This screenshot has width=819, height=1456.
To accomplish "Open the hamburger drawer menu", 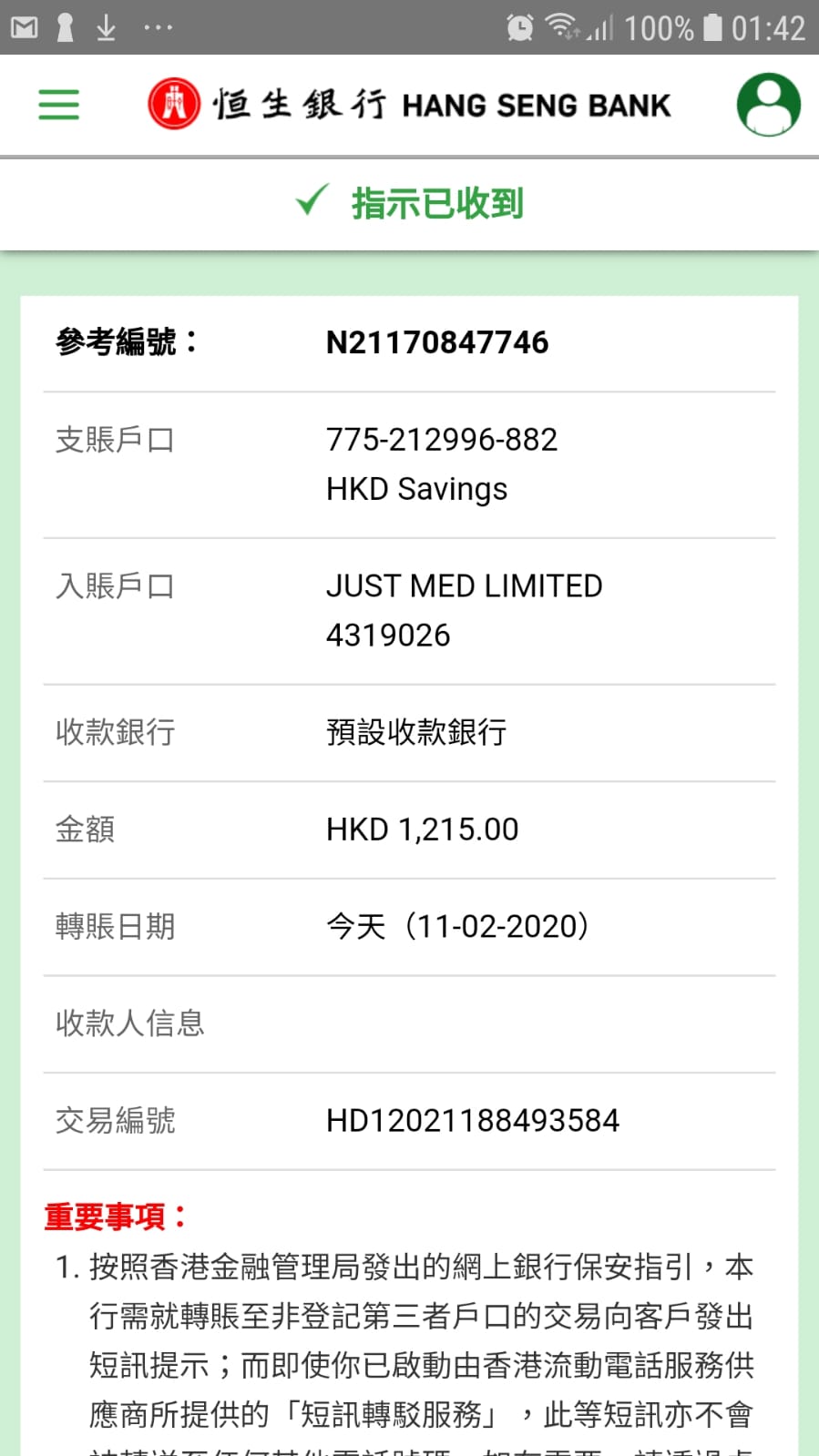I will (58, 105).
